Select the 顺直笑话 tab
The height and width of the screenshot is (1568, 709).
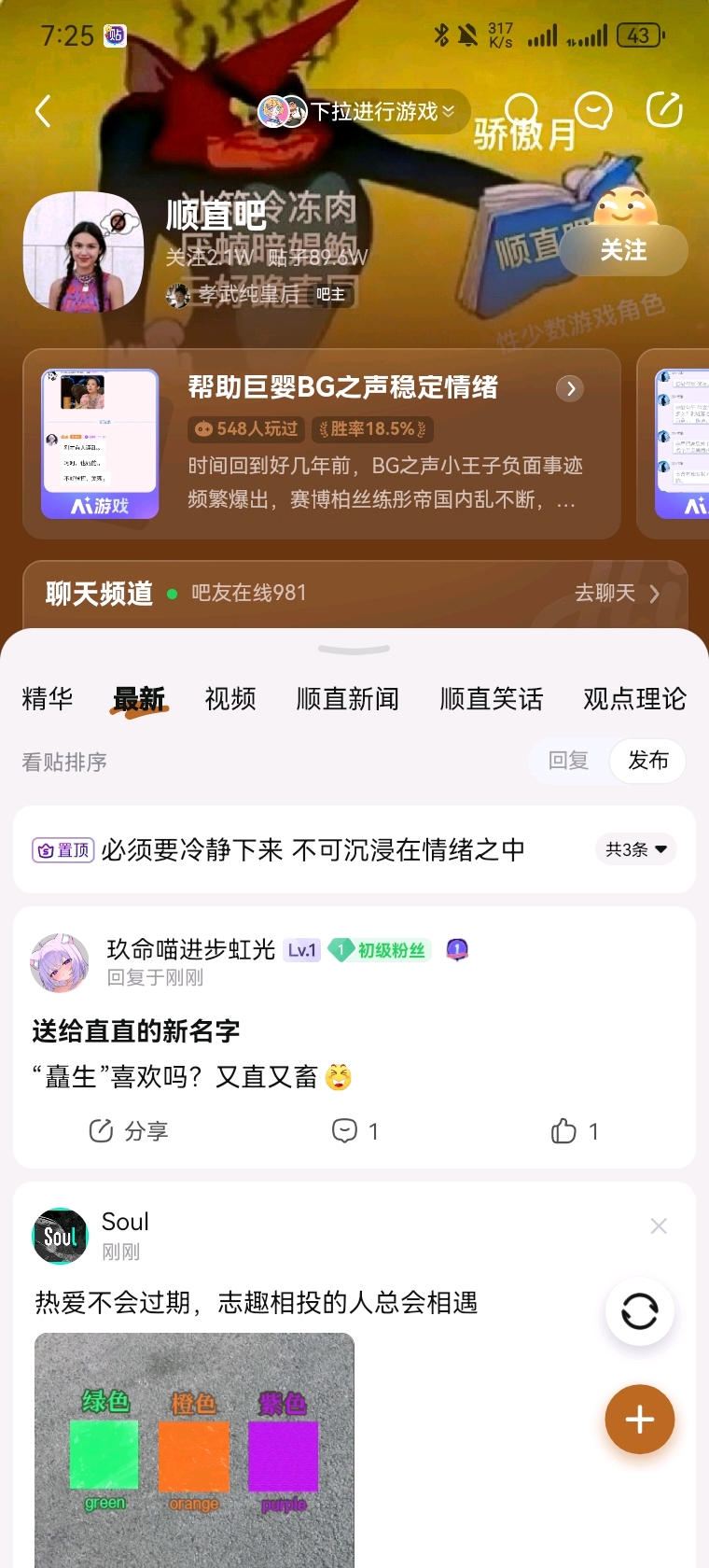(491, 698)
